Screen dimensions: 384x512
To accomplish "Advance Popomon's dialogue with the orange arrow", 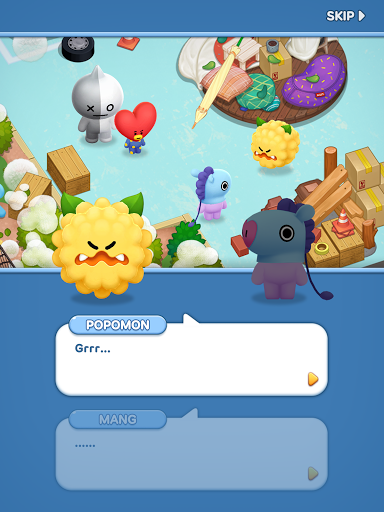I will (313, 379).
